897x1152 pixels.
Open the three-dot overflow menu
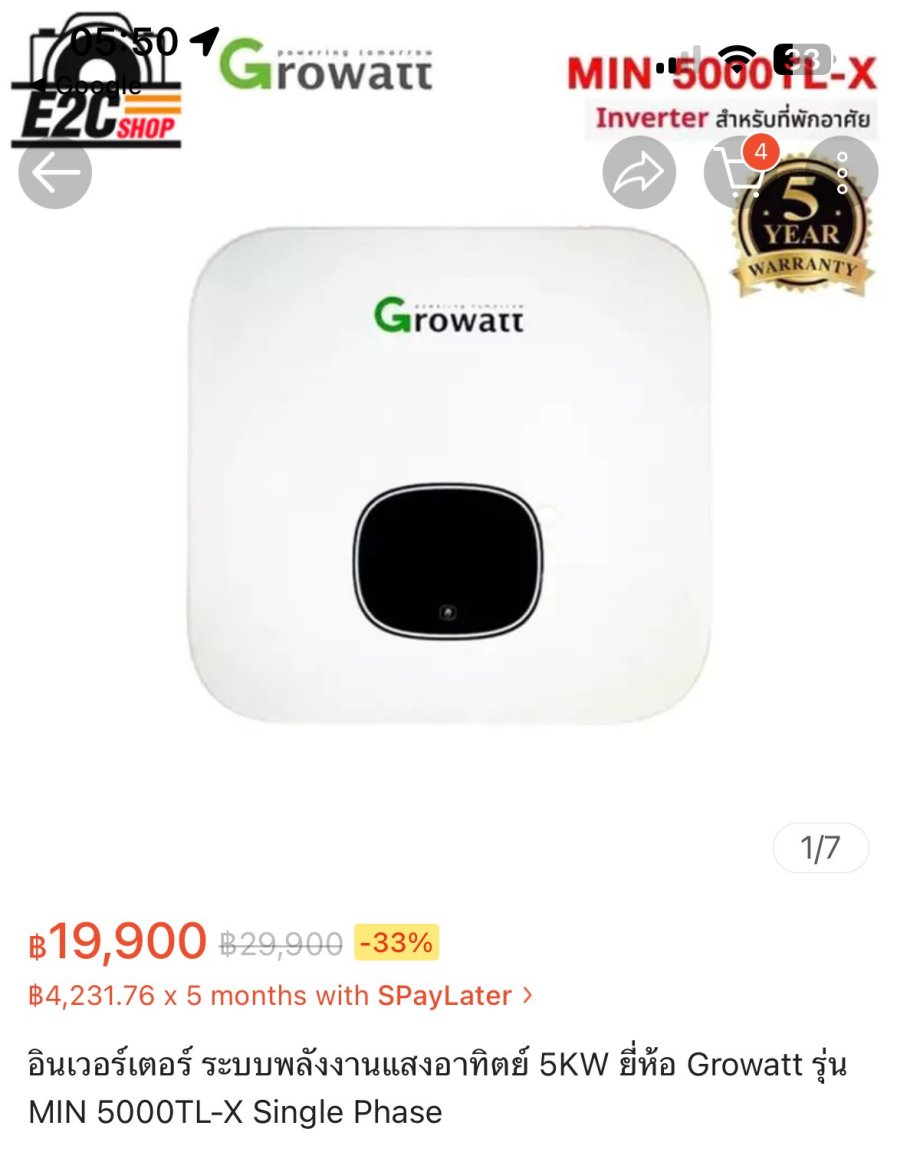(x=842, y=173)
